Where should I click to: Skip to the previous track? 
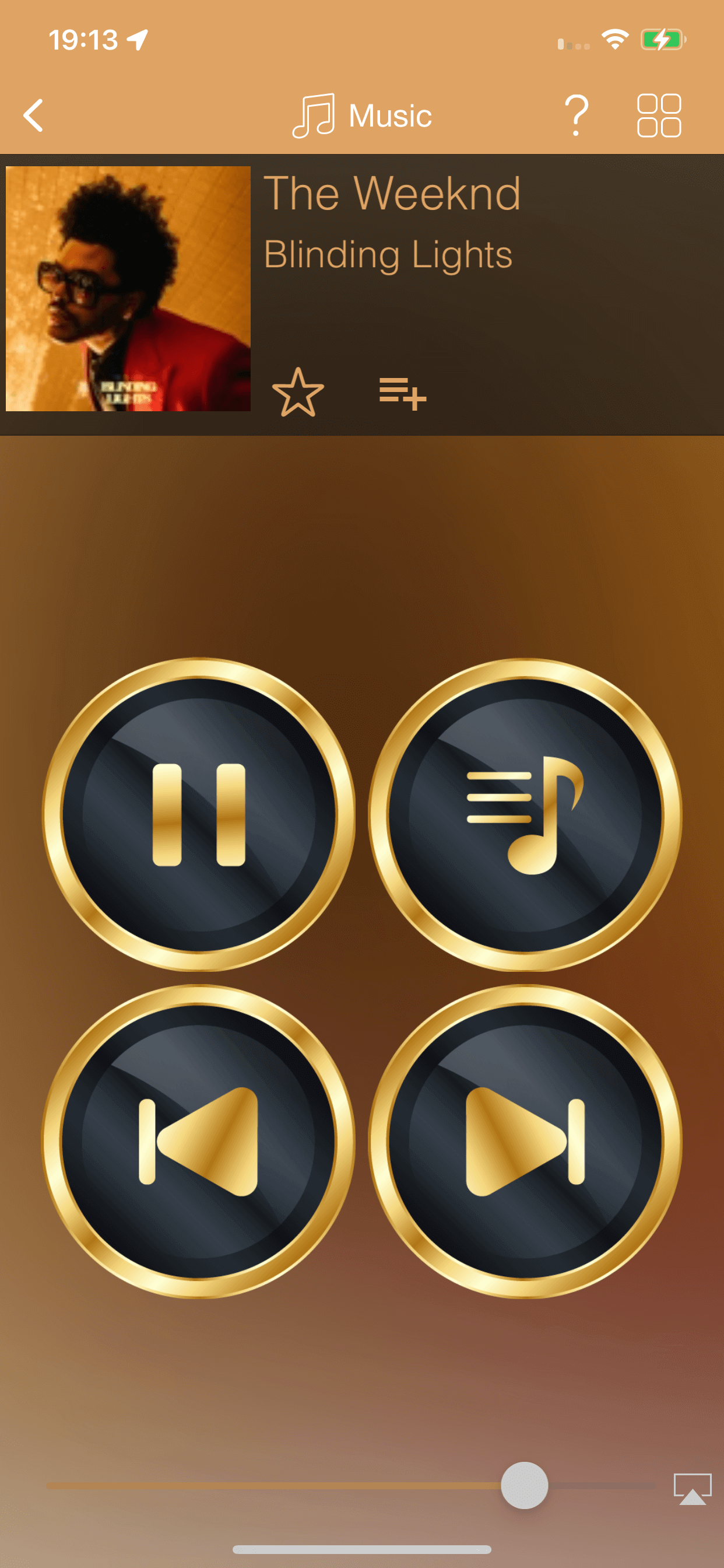point(198,1142)
